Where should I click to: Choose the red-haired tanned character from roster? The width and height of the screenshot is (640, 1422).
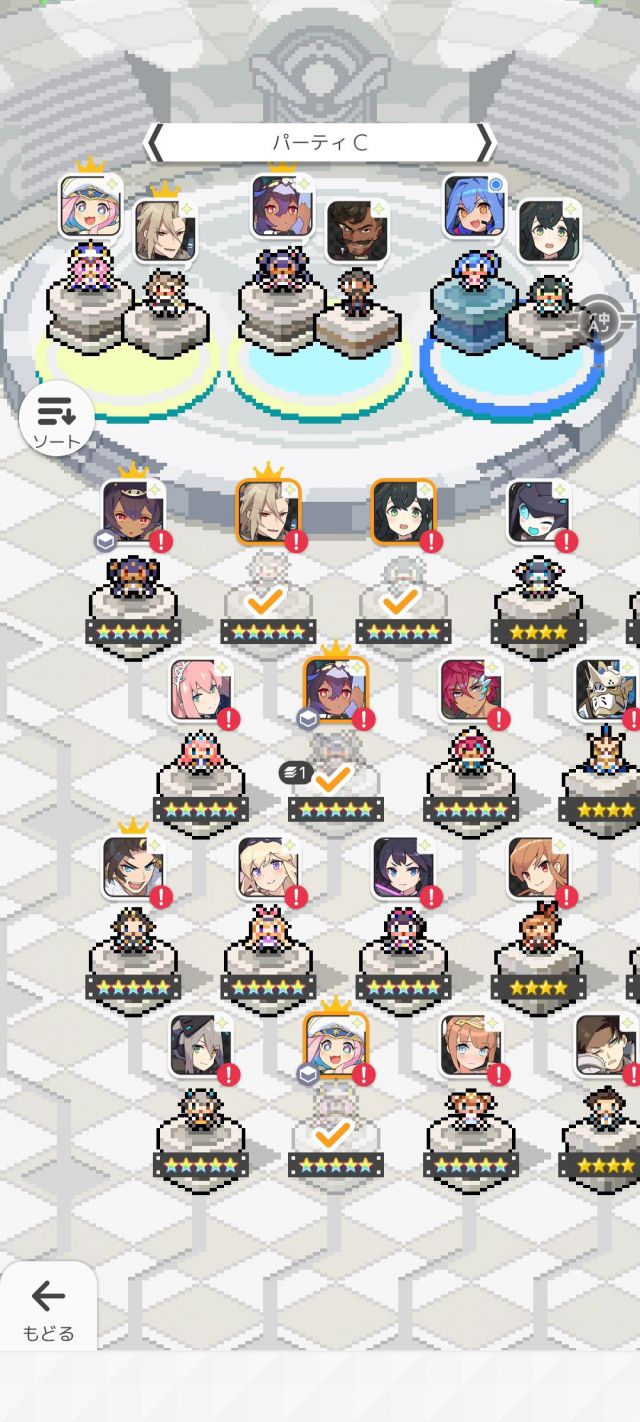tap(470, 690)
